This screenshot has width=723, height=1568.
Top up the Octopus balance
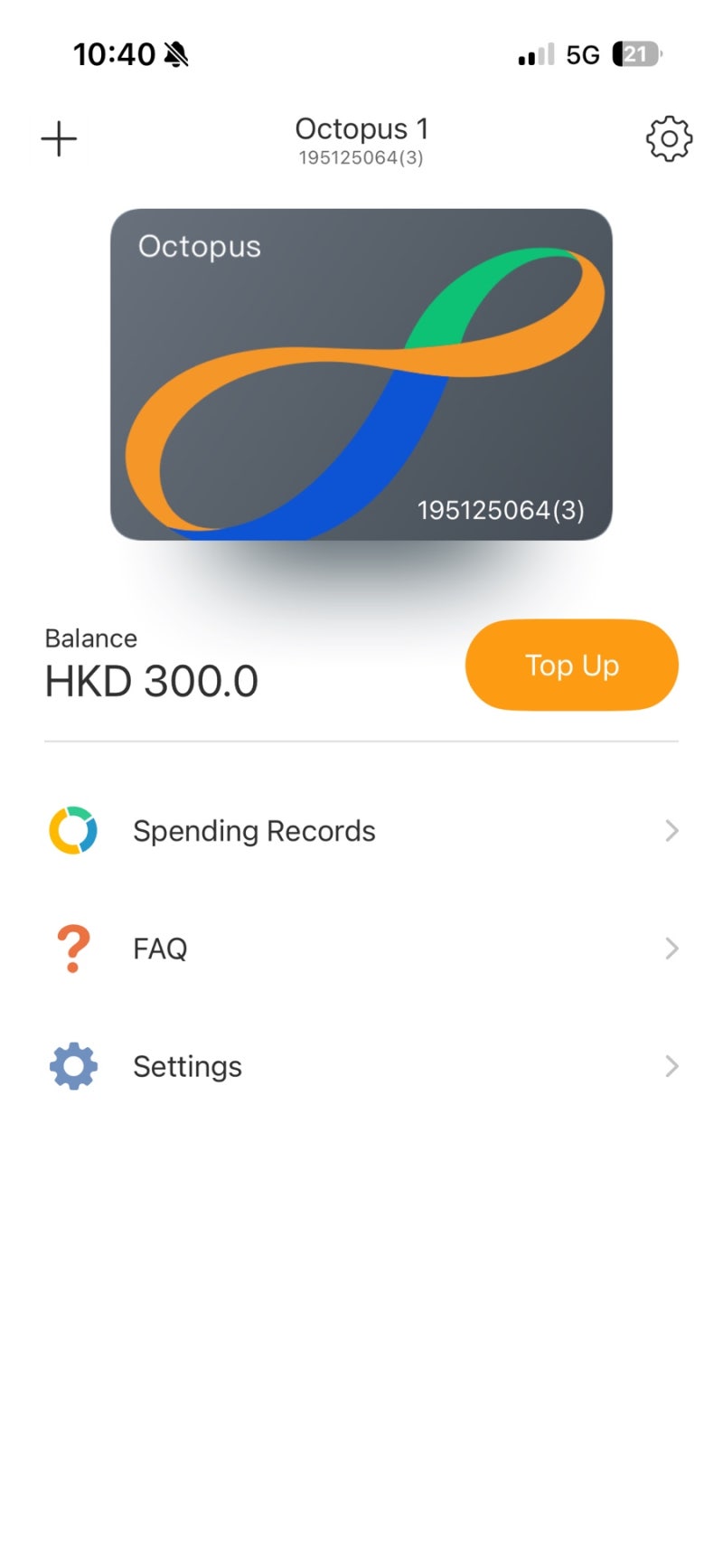[x=571, y=665]
